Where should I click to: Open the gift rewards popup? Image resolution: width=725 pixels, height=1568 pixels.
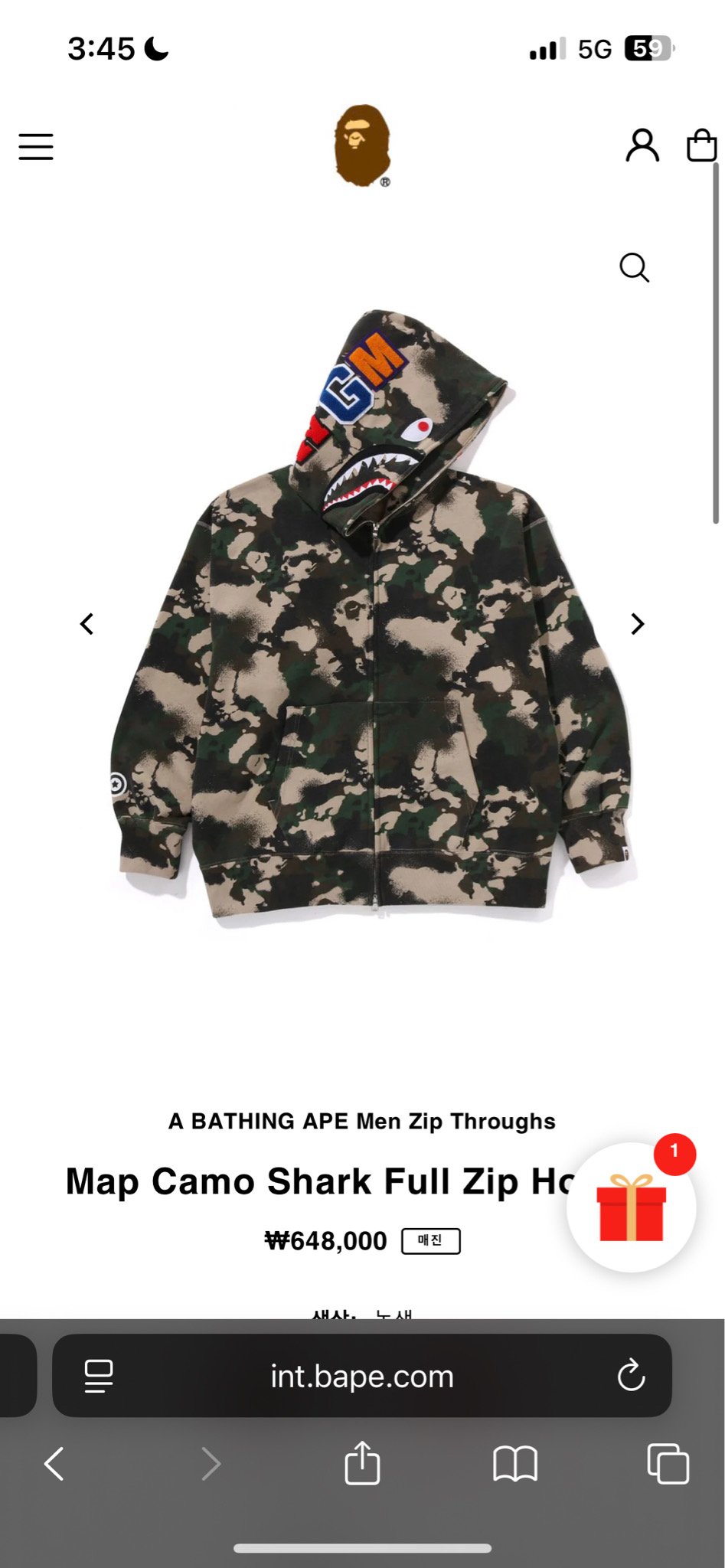pos(631,1208)
